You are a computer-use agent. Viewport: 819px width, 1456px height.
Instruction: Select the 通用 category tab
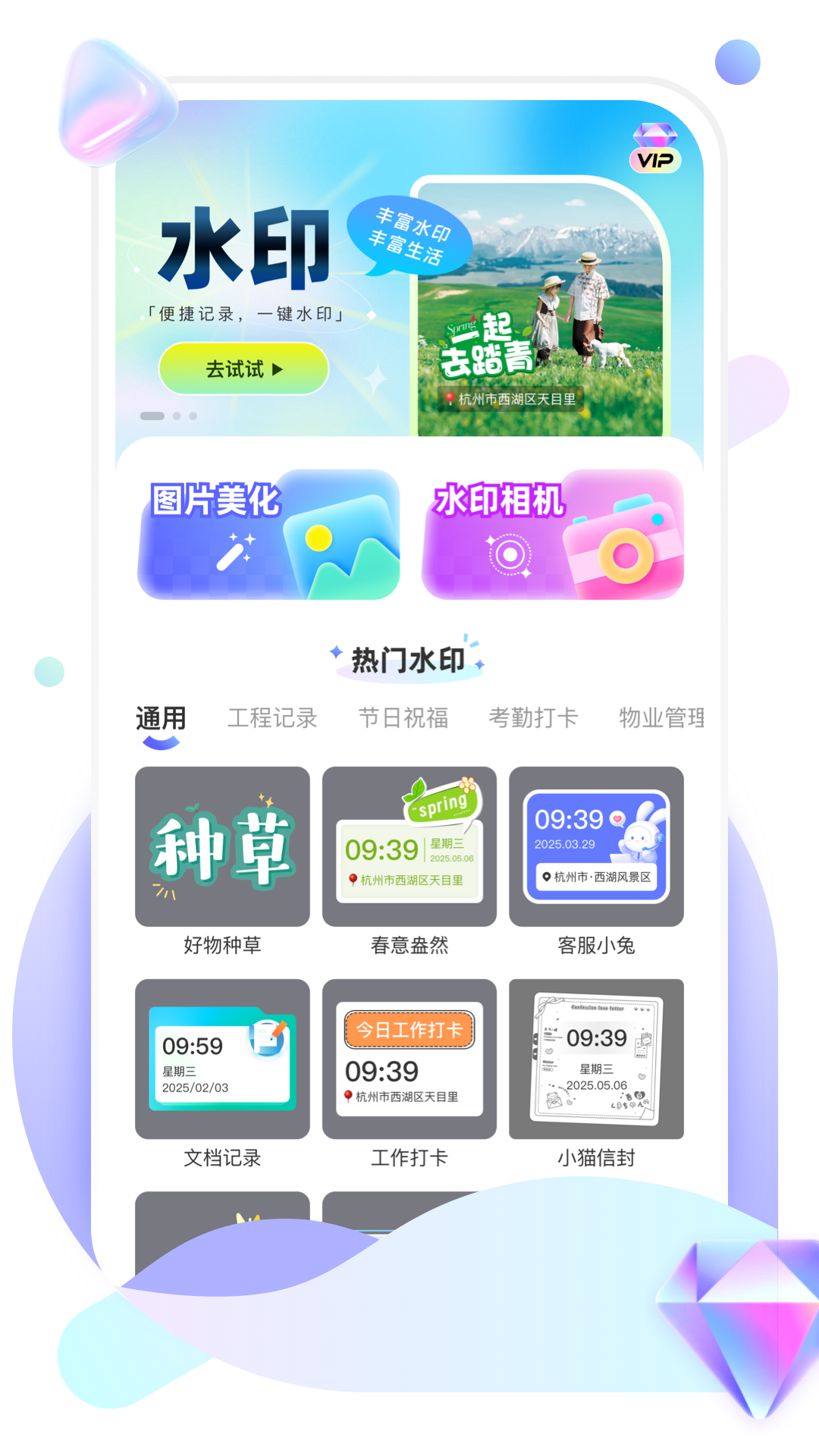[160, 718]
